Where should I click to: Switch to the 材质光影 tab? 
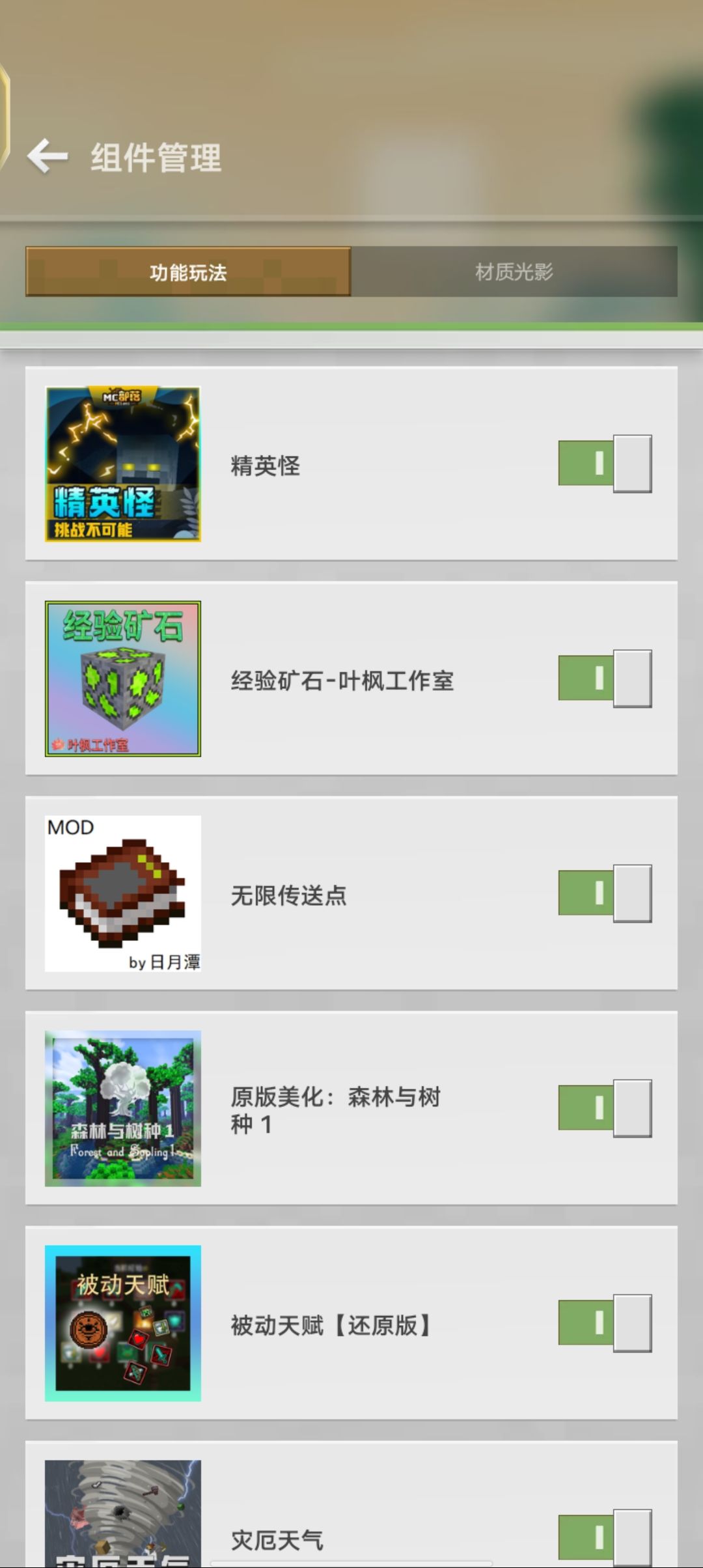[x=514, y=273]
